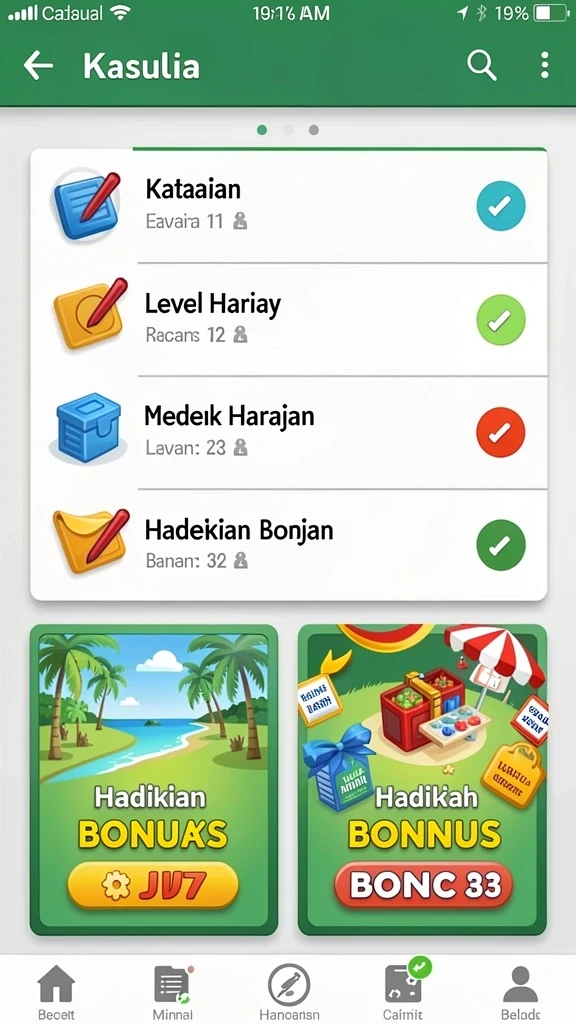
Task: Open the Hadikian BONUKS beach card
Action: coord(154,780)
